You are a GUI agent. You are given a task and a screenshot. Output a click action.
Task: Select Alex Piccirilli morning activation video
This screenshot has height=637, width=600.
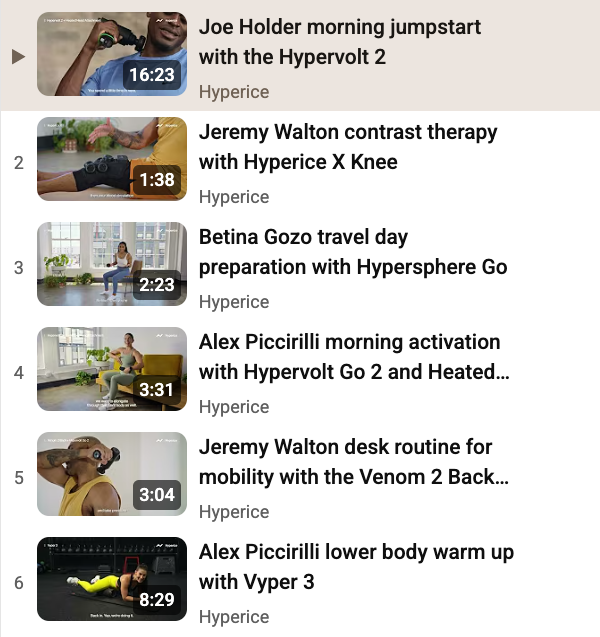[348, 357]
